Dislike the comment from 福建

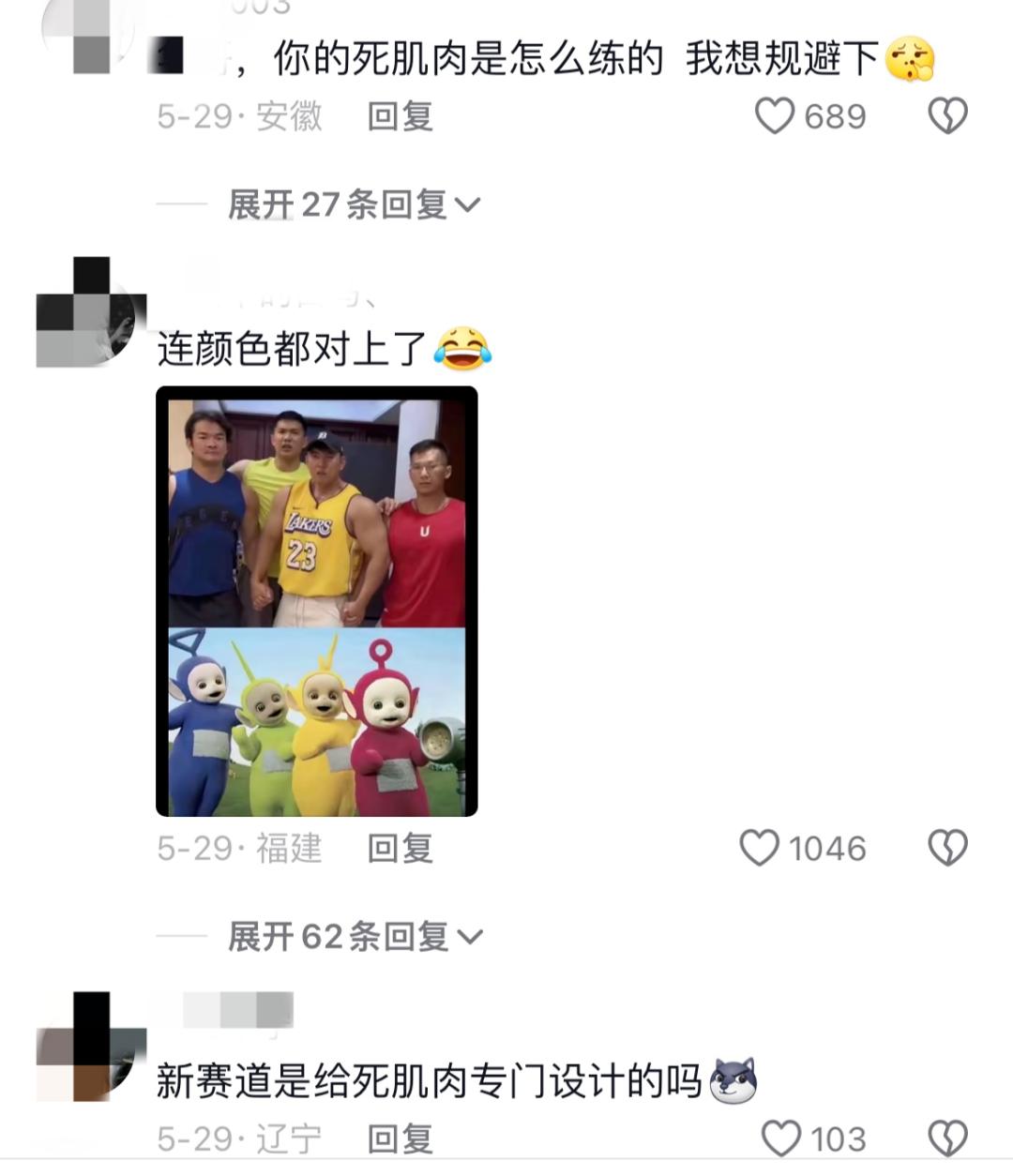[x=947, y=848]
